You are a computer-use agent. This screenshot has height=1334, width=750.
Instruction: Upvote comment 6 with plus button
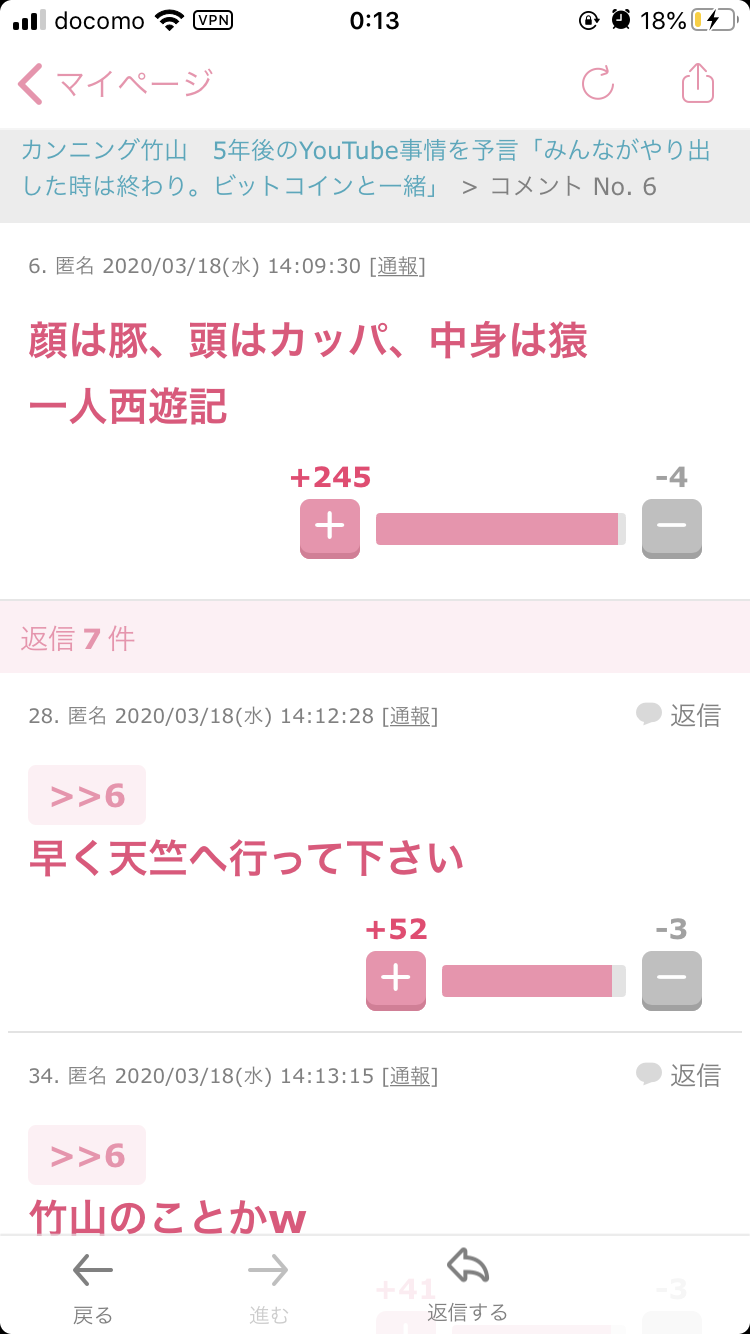point(330,527)
